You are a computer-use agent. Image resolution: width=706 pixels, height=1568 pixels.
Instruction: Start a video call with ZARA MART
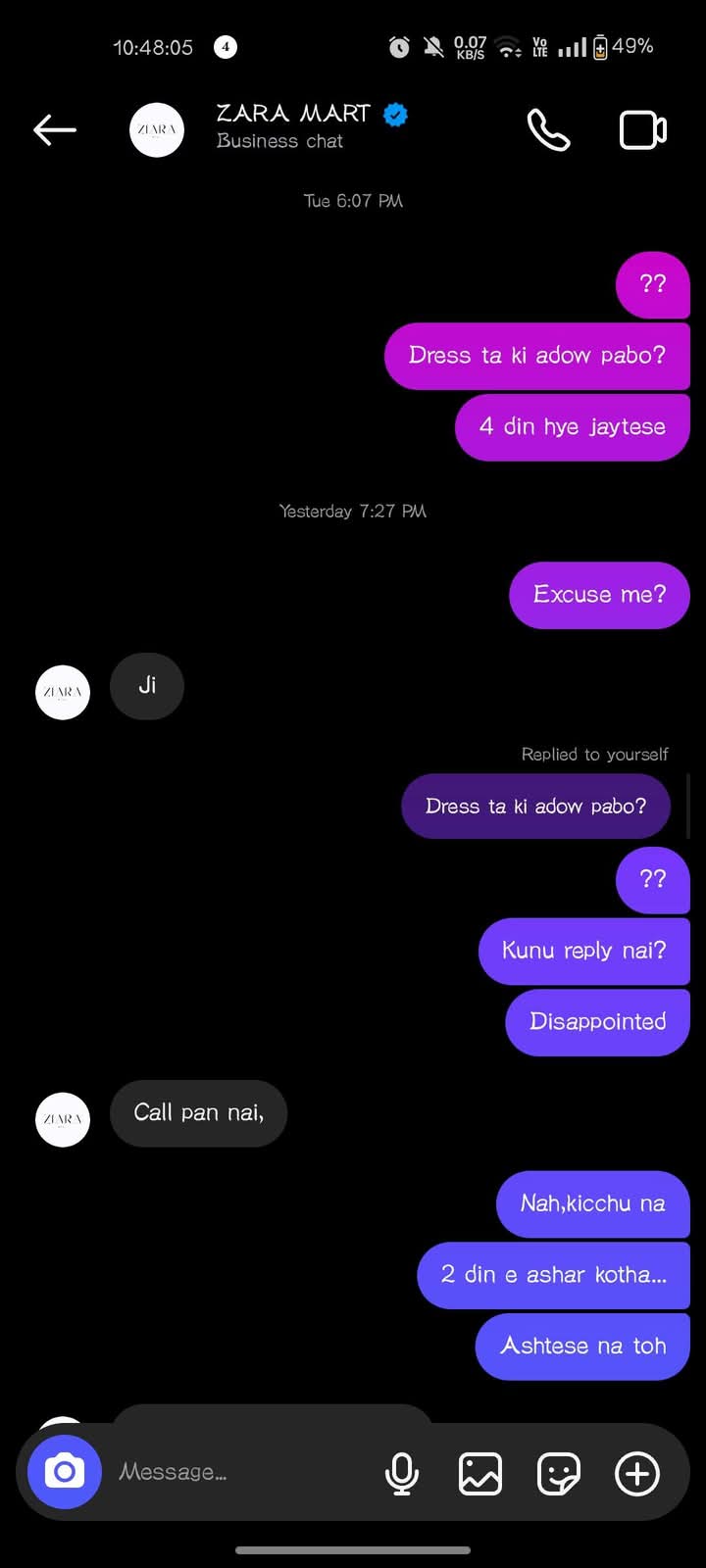(x=643, y=129)
